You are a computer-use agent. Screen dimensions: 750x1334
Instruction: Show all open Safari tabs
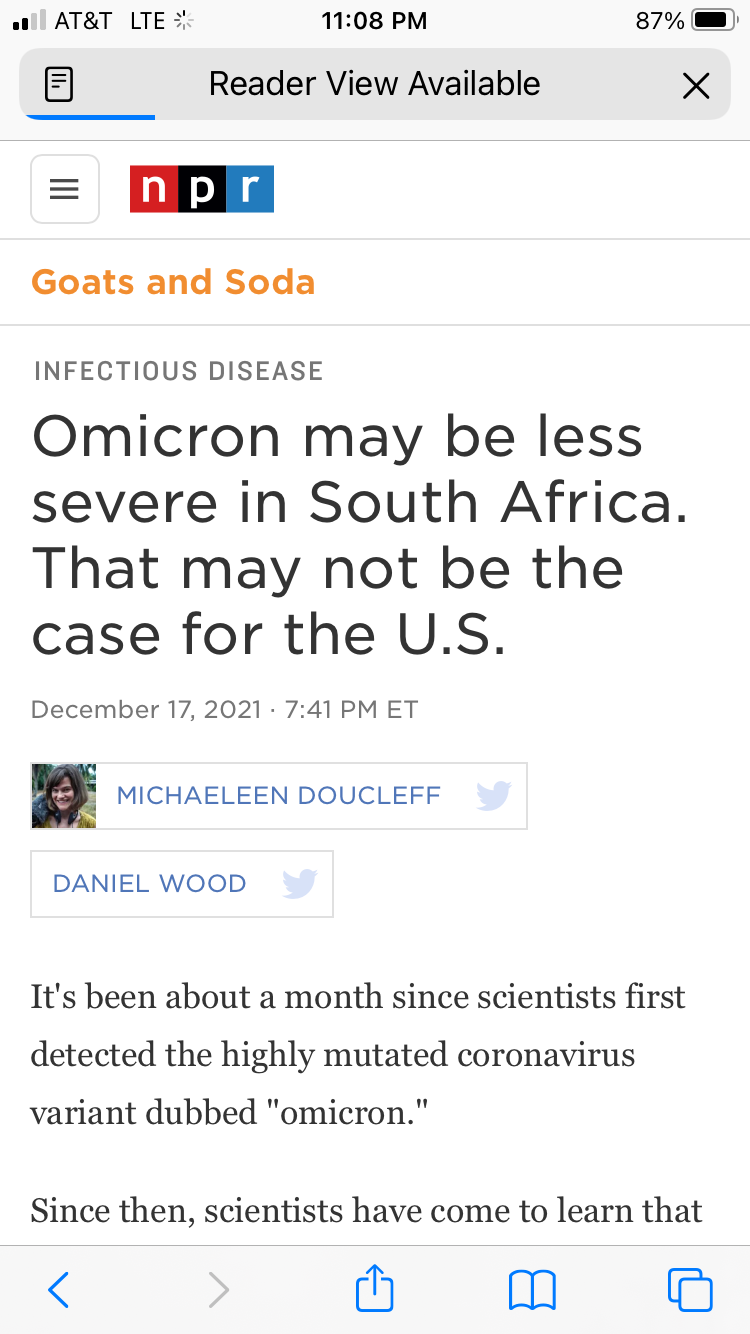pos(690,1289)
